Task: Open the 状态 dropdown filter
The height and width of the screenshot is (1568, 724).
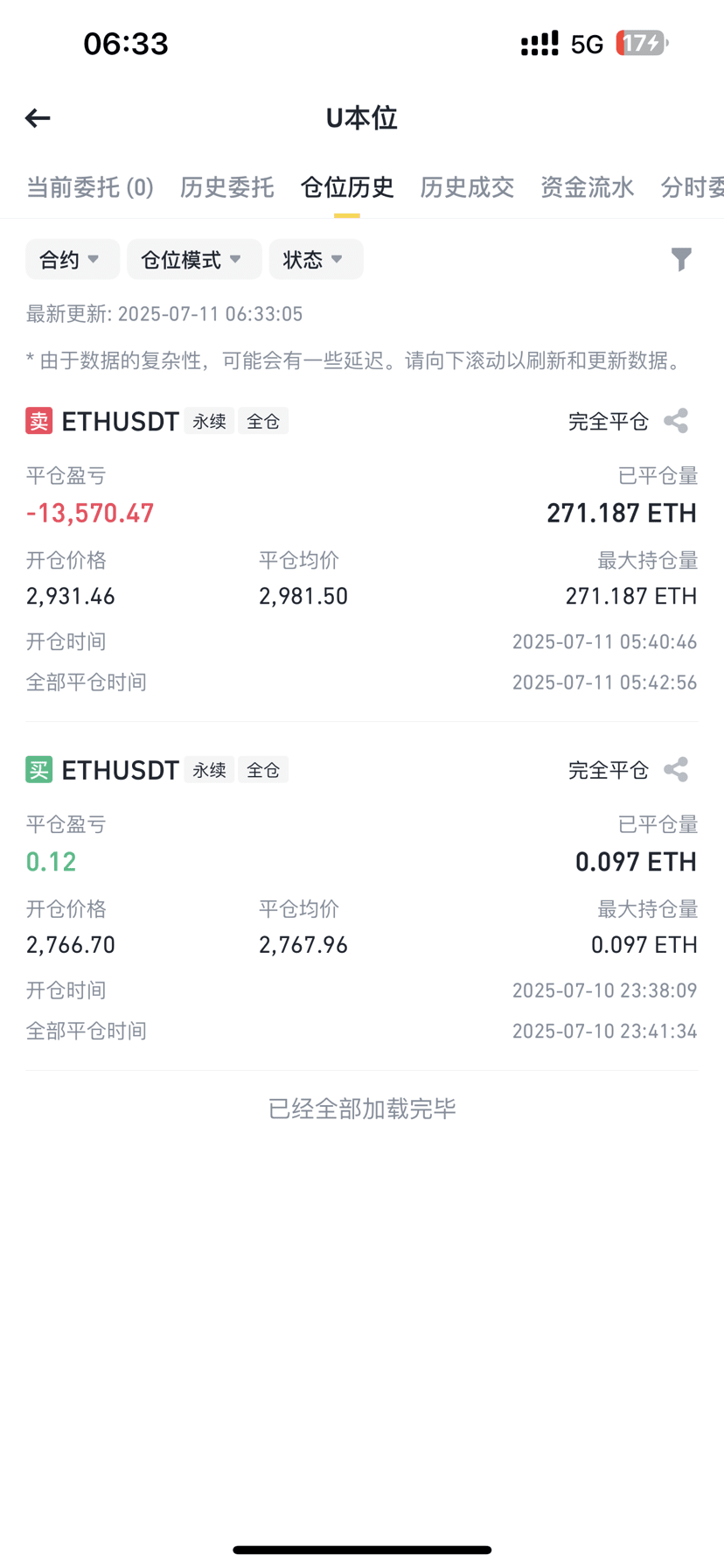Action: point(316,259)
